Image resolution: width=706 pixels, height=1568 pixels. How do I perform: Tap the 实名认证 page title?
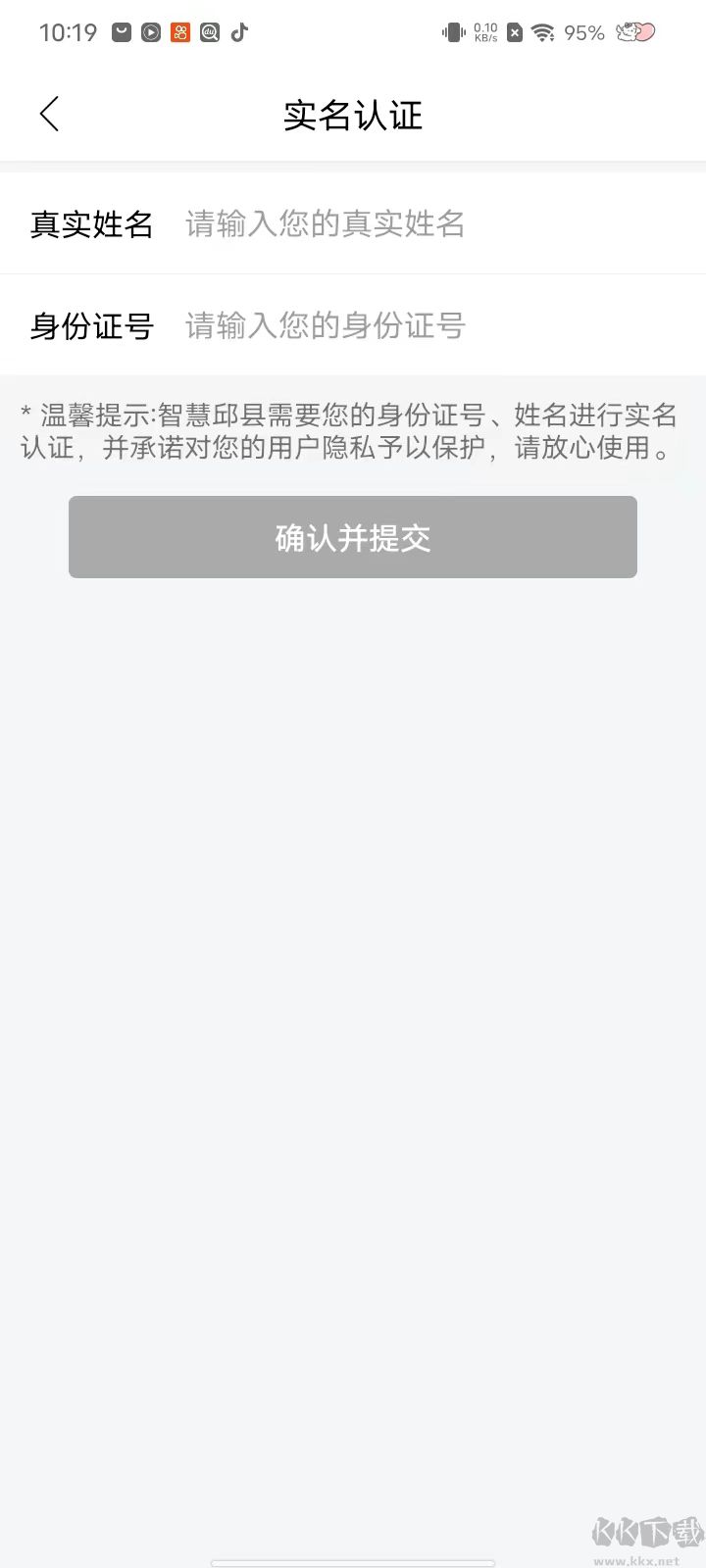pos(352,116)
